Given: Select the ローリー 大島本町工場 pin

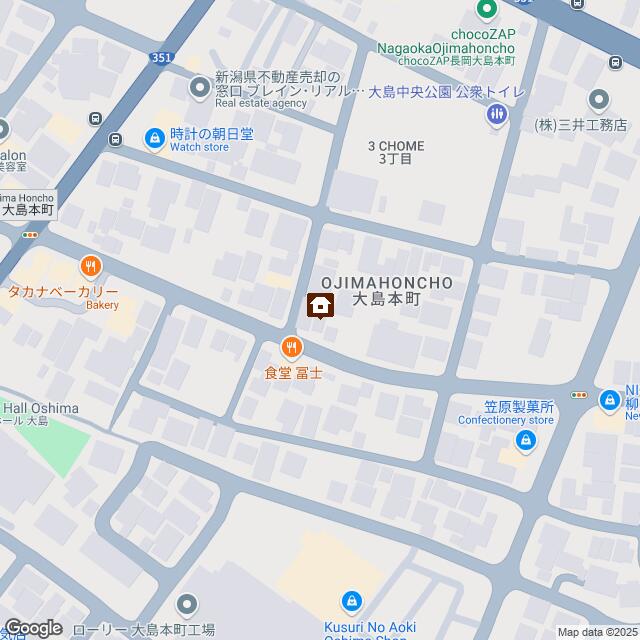Looking at the screenshot, I should click(x=187, y=604).
